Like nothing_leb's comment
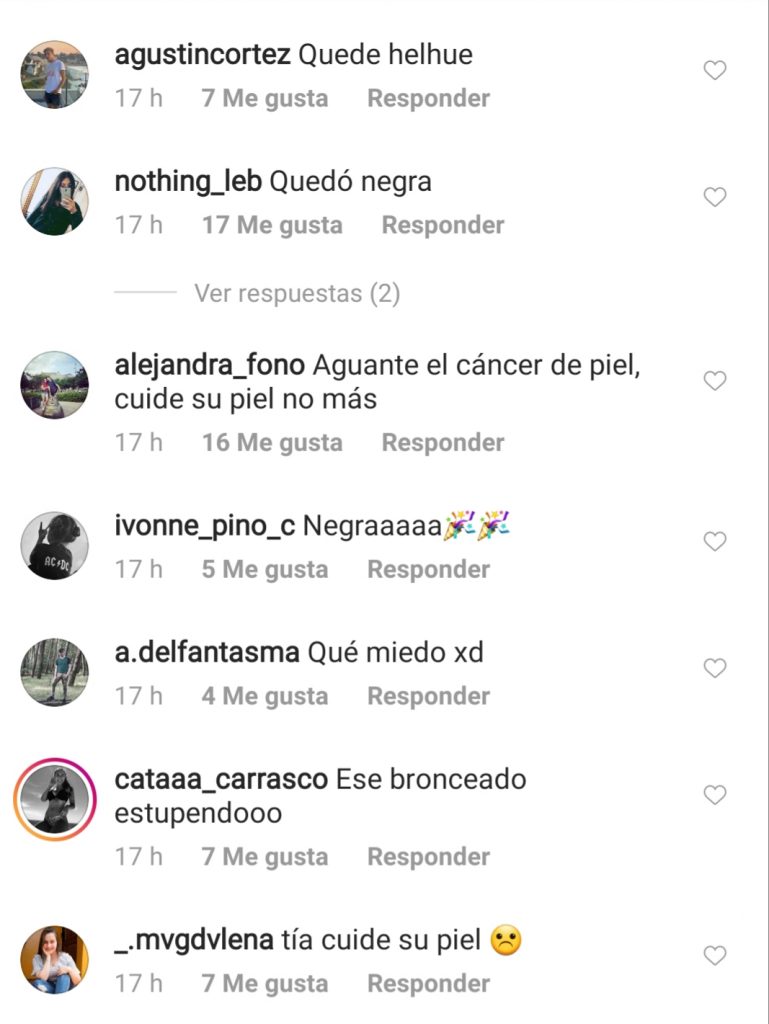The height and width of the screenshot is (1024, 769). 714,198
